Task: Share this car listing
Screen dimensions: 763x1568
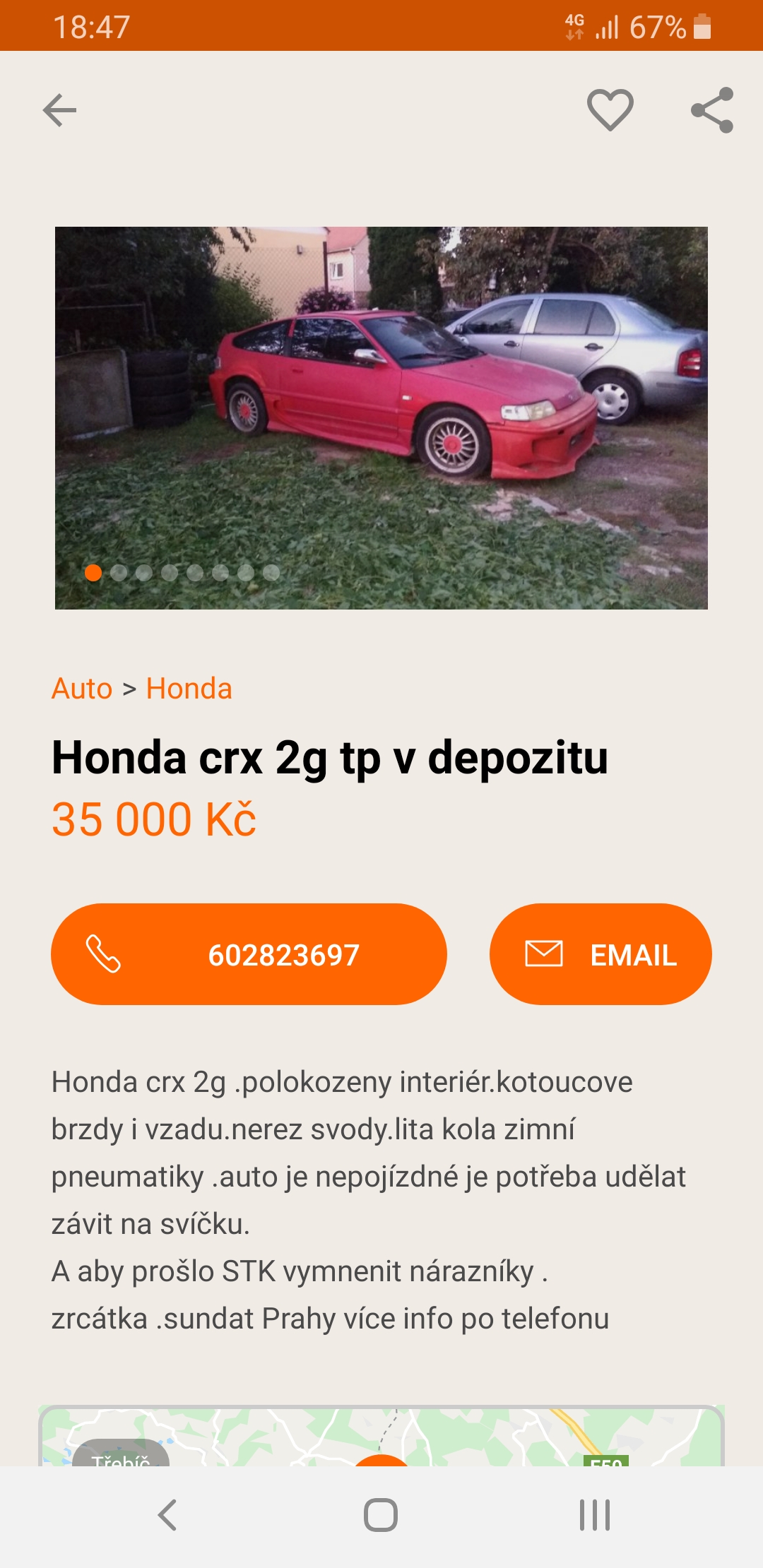Action: 712,110
